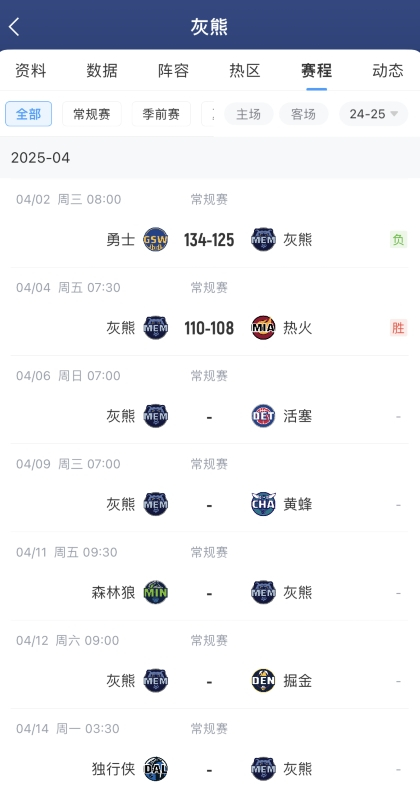420x794 pixels.
Task: Open the 森林狼 vs 灰熊 game
Action: 210,576
